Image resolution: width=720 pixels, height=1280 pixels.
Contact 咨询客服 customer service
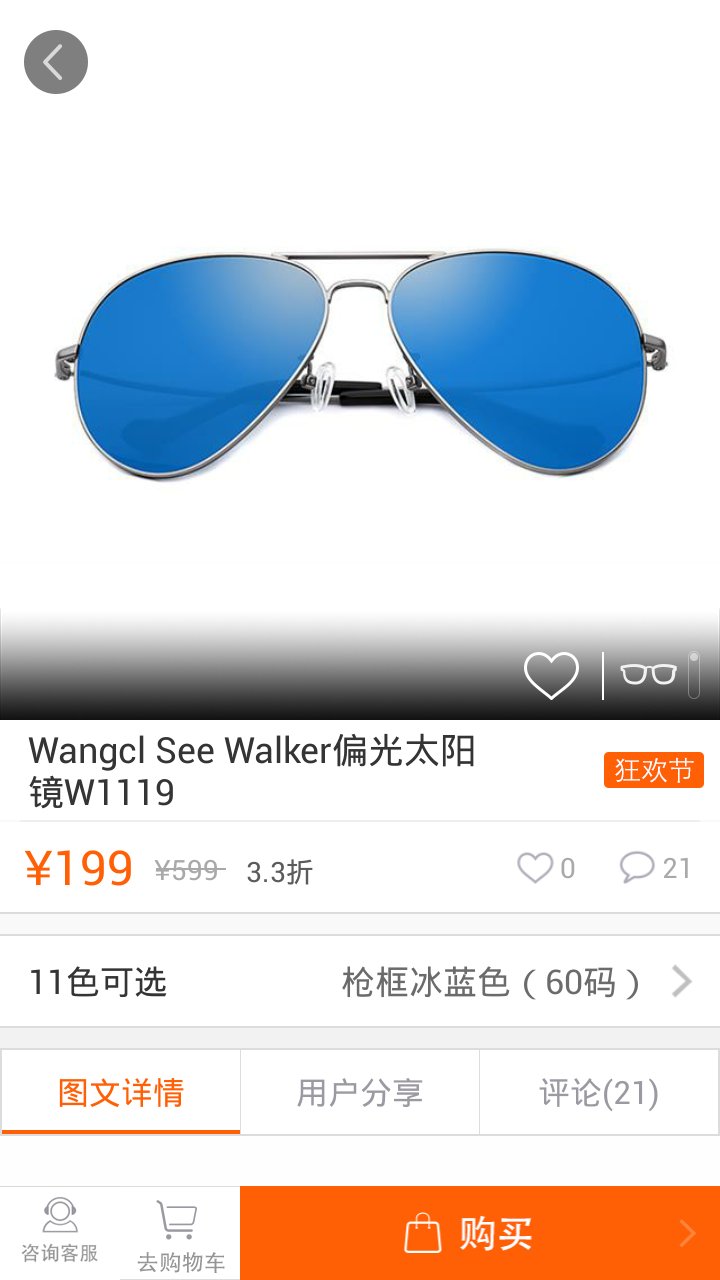(60, 1232)
